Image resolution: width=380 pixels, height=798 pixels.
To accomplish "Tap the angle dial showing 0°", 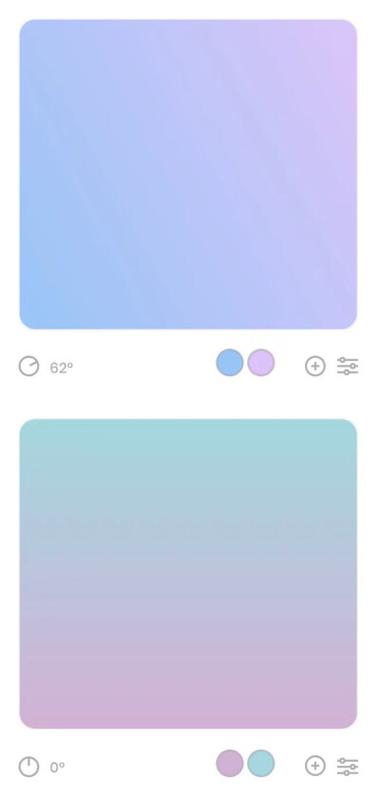I will [29, 766].
